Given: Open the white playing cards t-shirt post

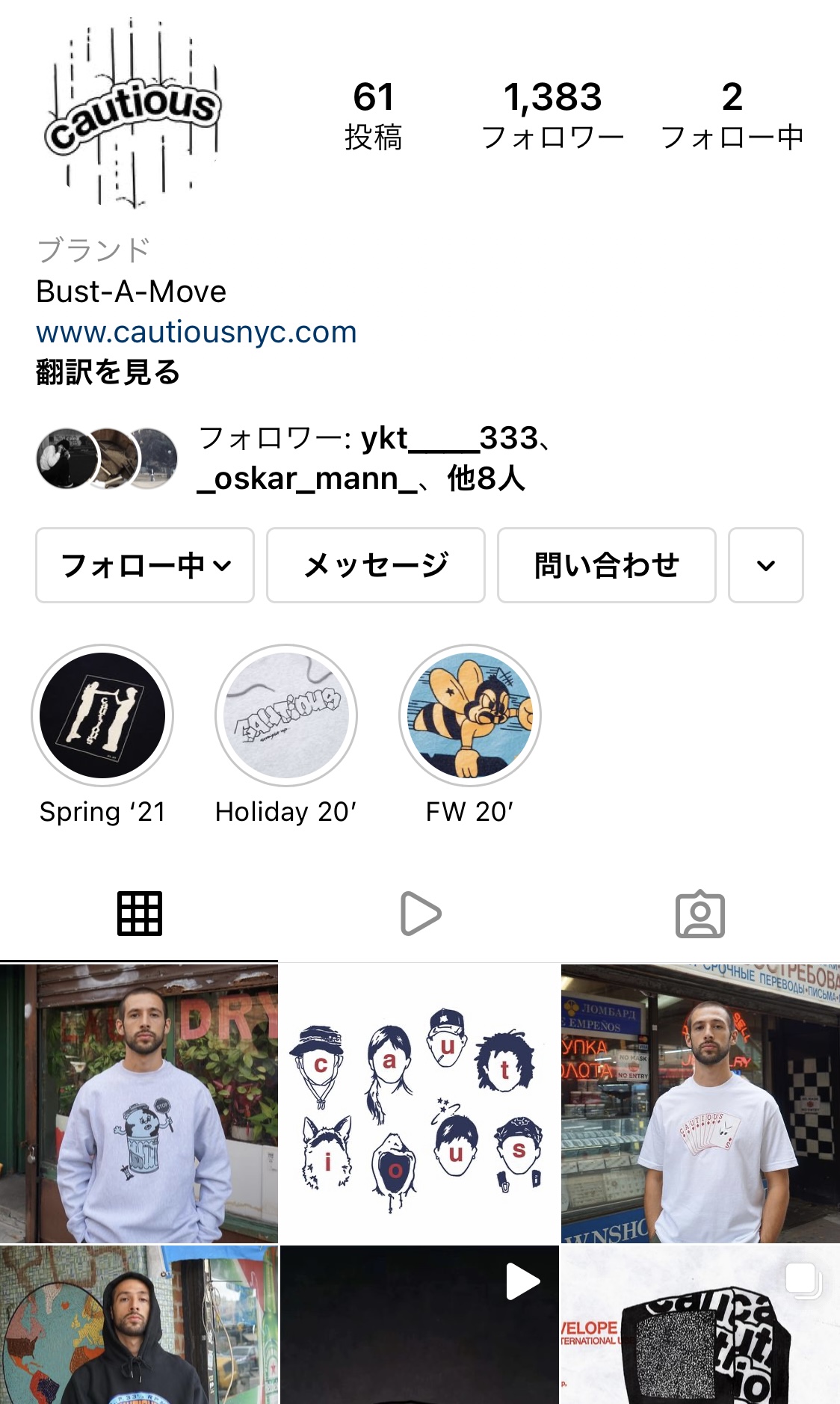Looking at the screenshot, I should [x=701, y=1103].
